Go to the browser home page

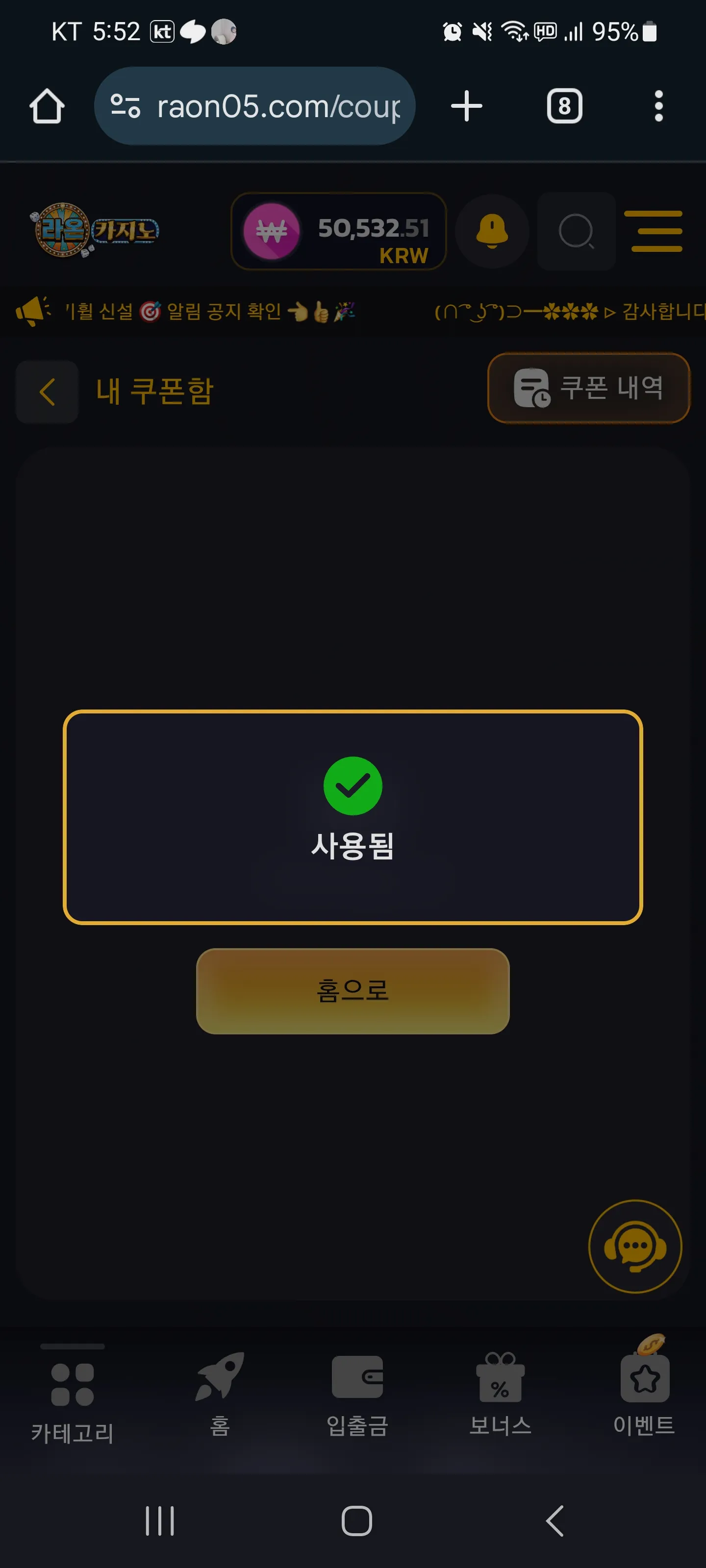[x=47, y=106]
